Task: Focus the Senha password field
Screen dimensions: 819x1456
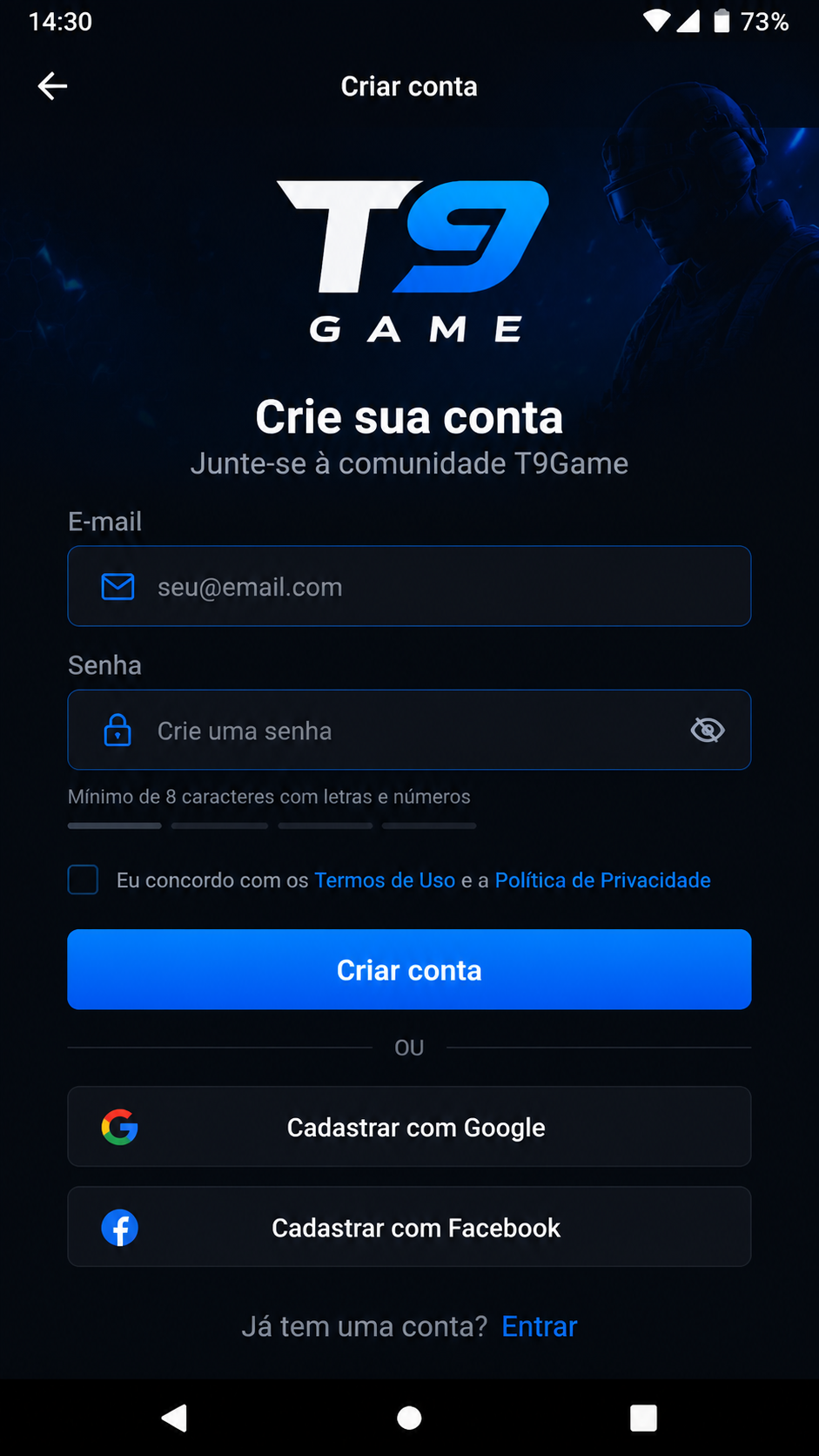Action: [x=409, y=730]
